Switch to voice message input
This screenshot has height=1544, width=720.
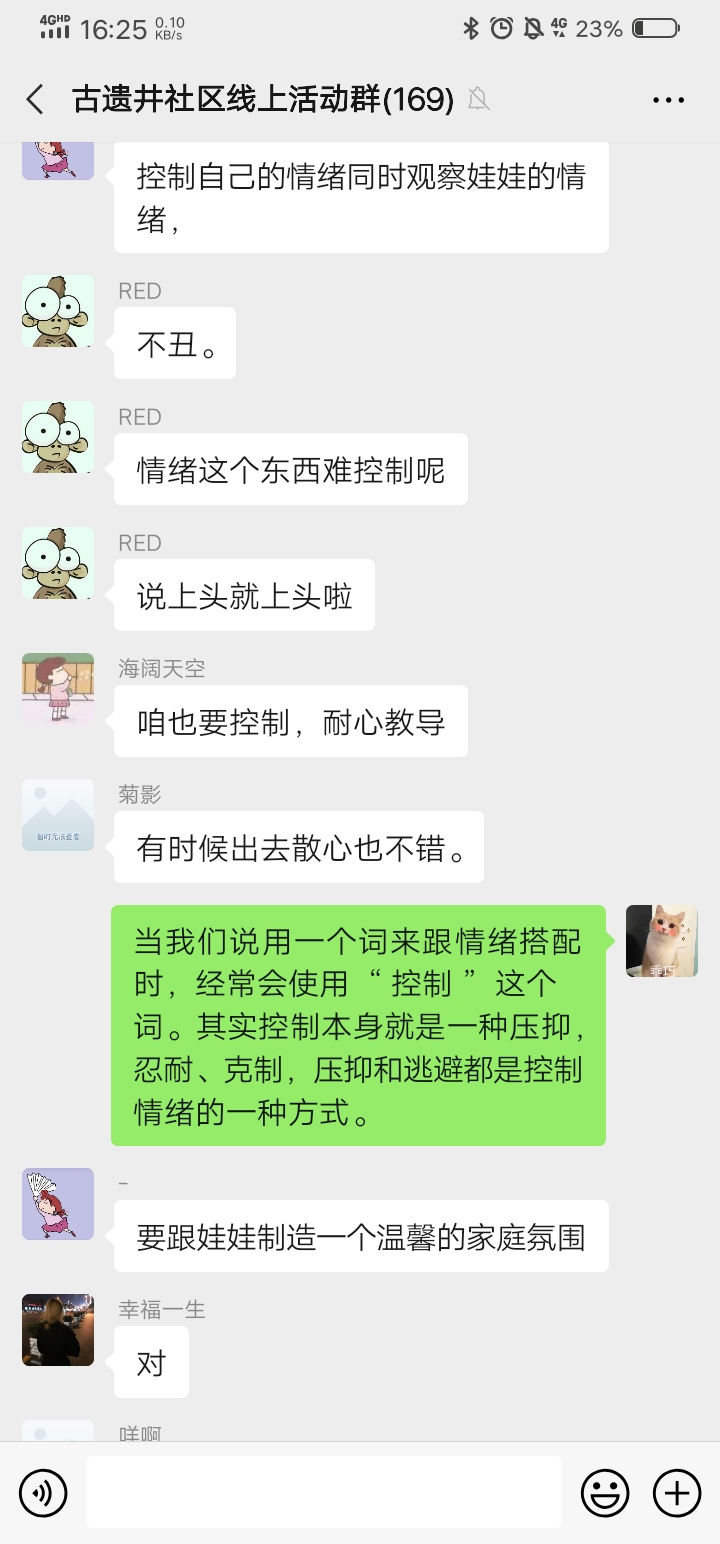43,1493
